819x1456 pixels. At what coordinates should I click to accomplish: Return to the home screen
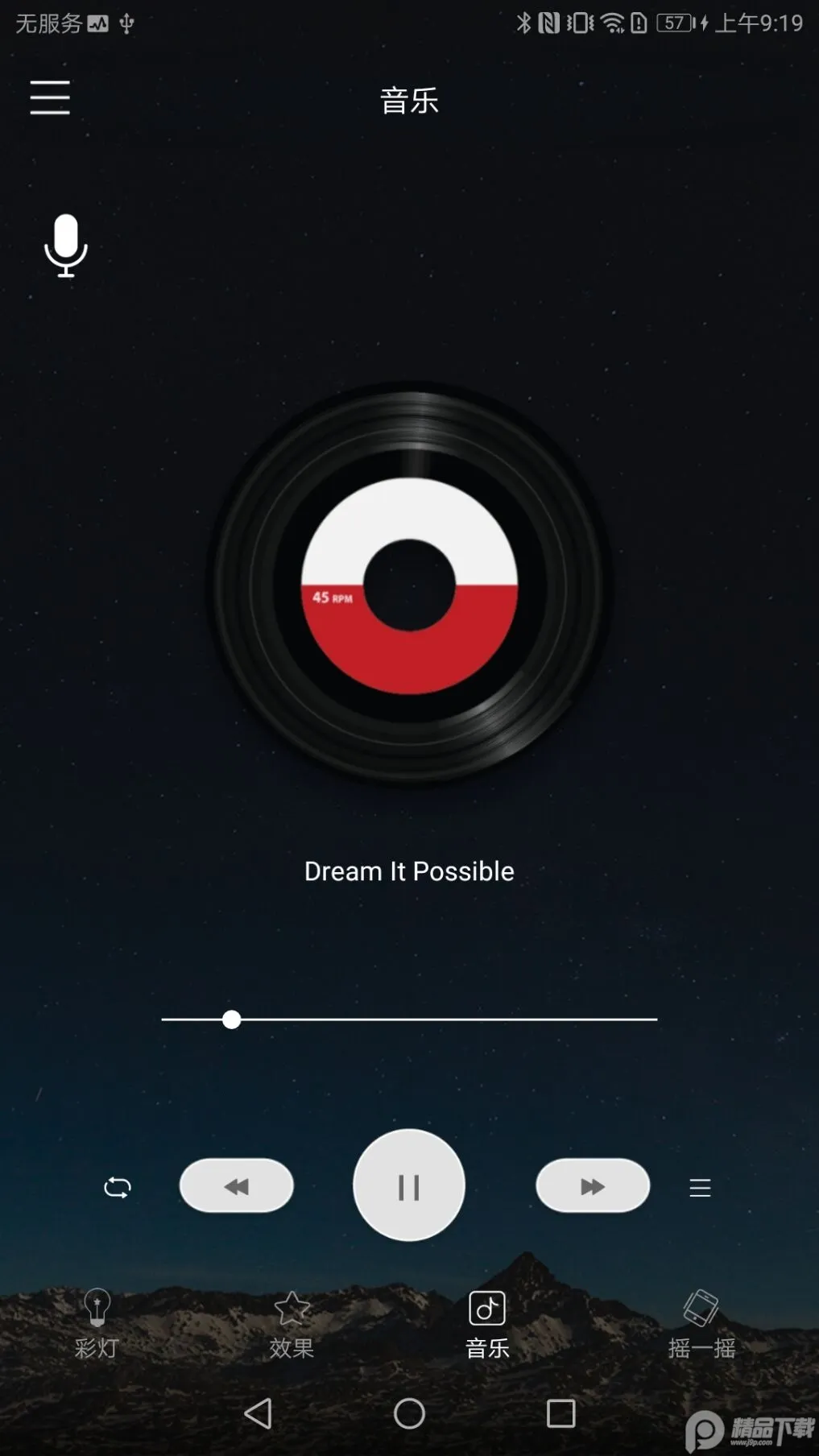pos(409,1413)
